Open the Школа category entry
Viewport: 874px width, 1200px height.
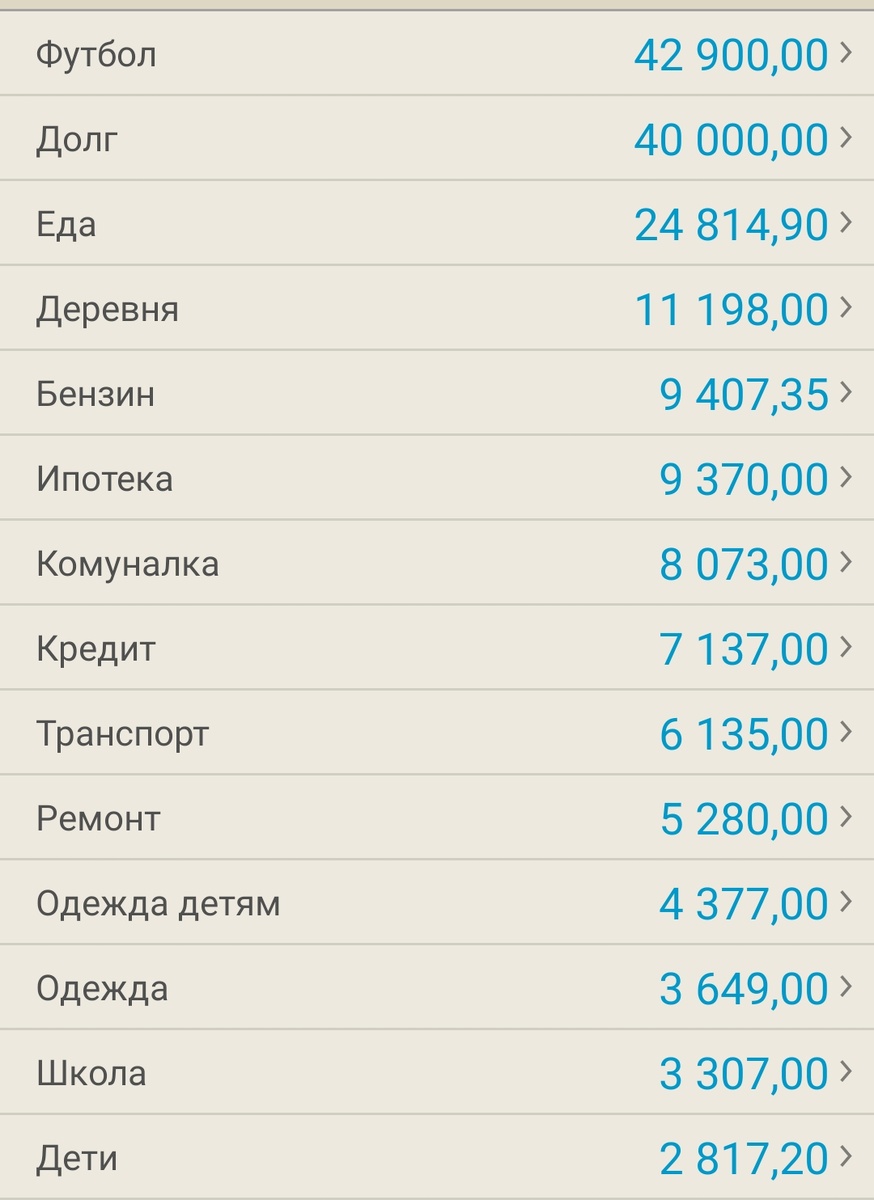[437, 1073]
